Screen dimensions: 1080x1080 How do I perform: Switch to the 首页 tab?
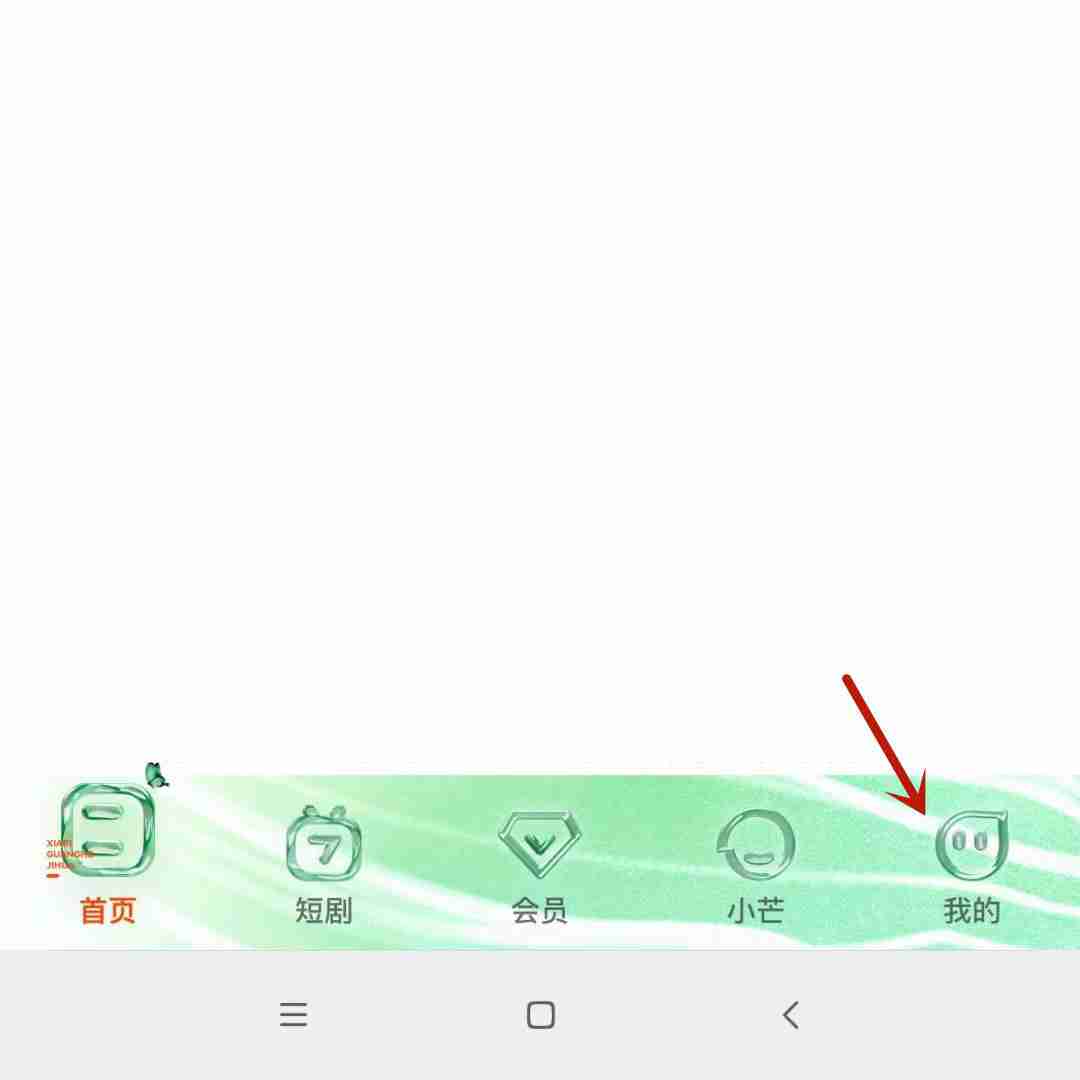(108, 858)
